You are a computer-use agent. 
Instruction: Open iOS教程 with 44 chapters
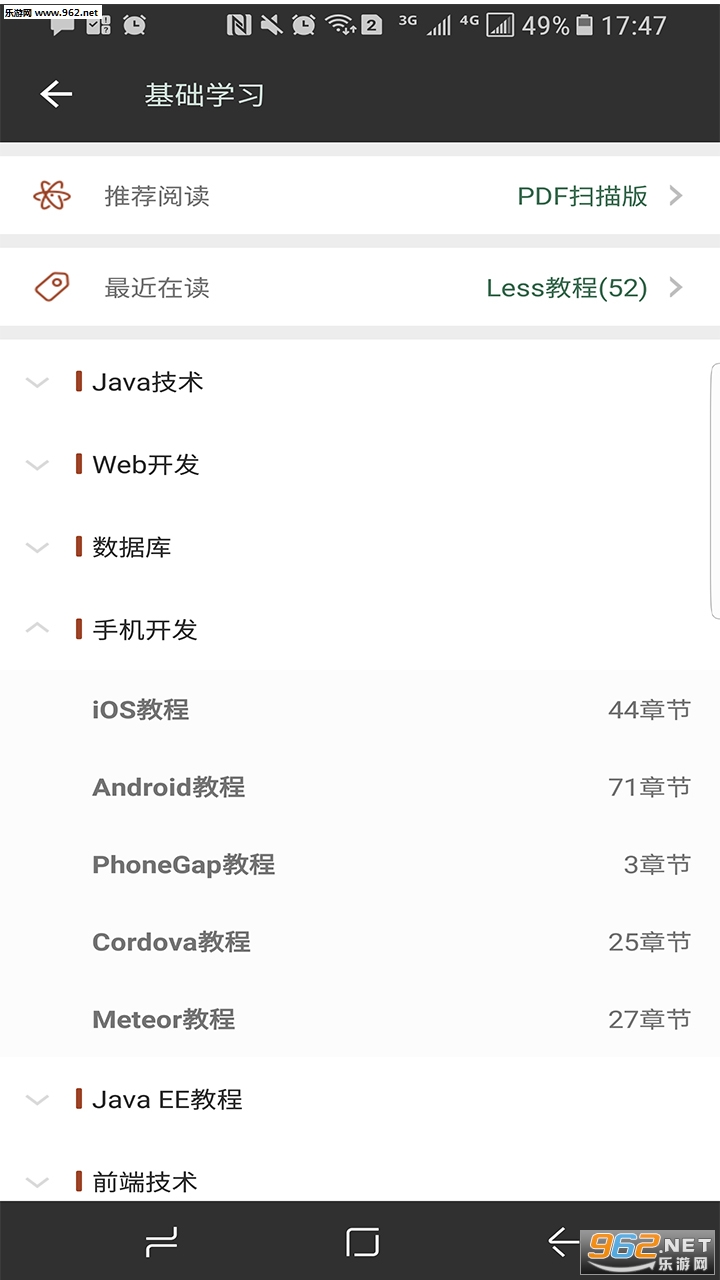coord(360,710)
